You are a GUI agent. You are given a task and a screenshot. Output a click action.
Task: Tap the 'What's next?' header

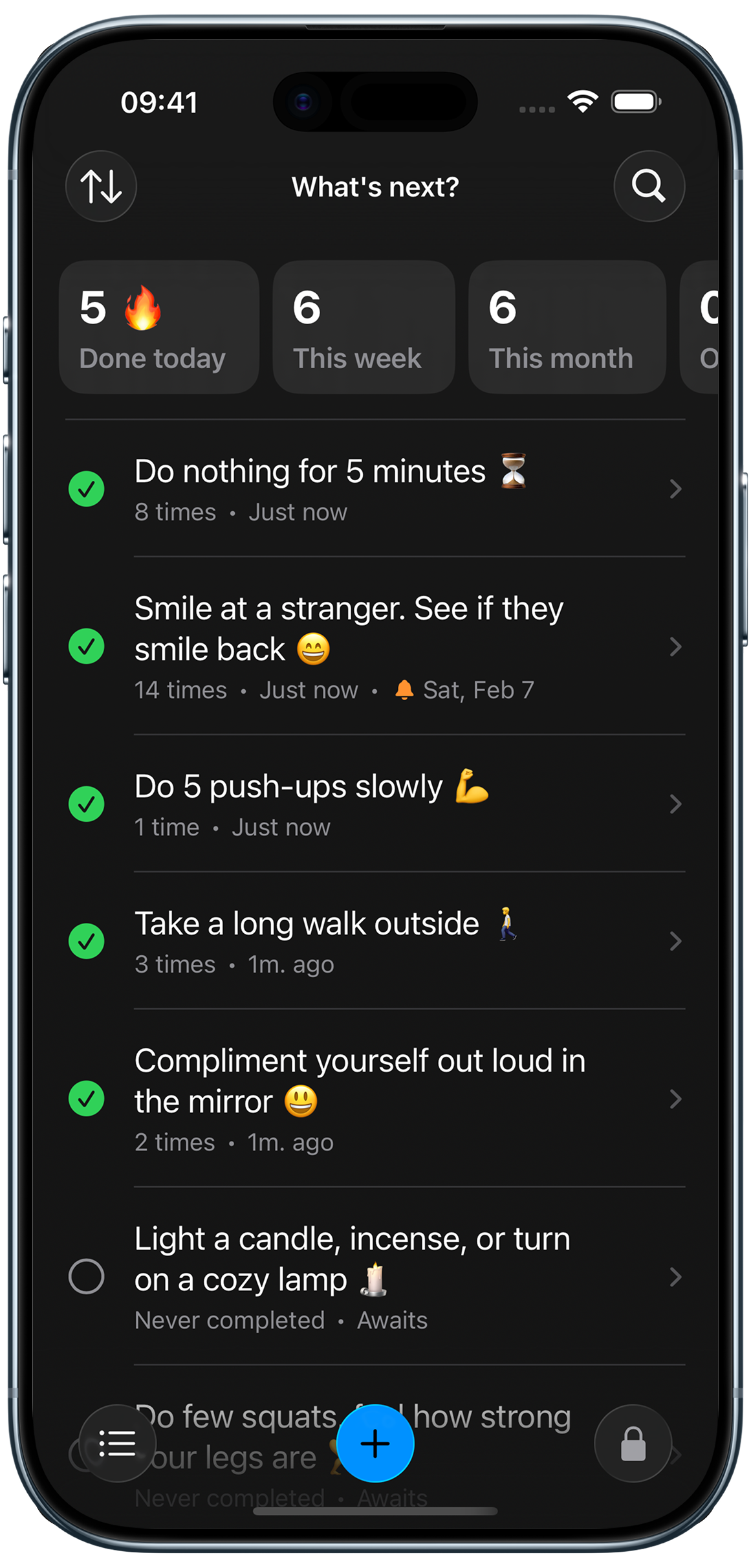pos(375,186)
